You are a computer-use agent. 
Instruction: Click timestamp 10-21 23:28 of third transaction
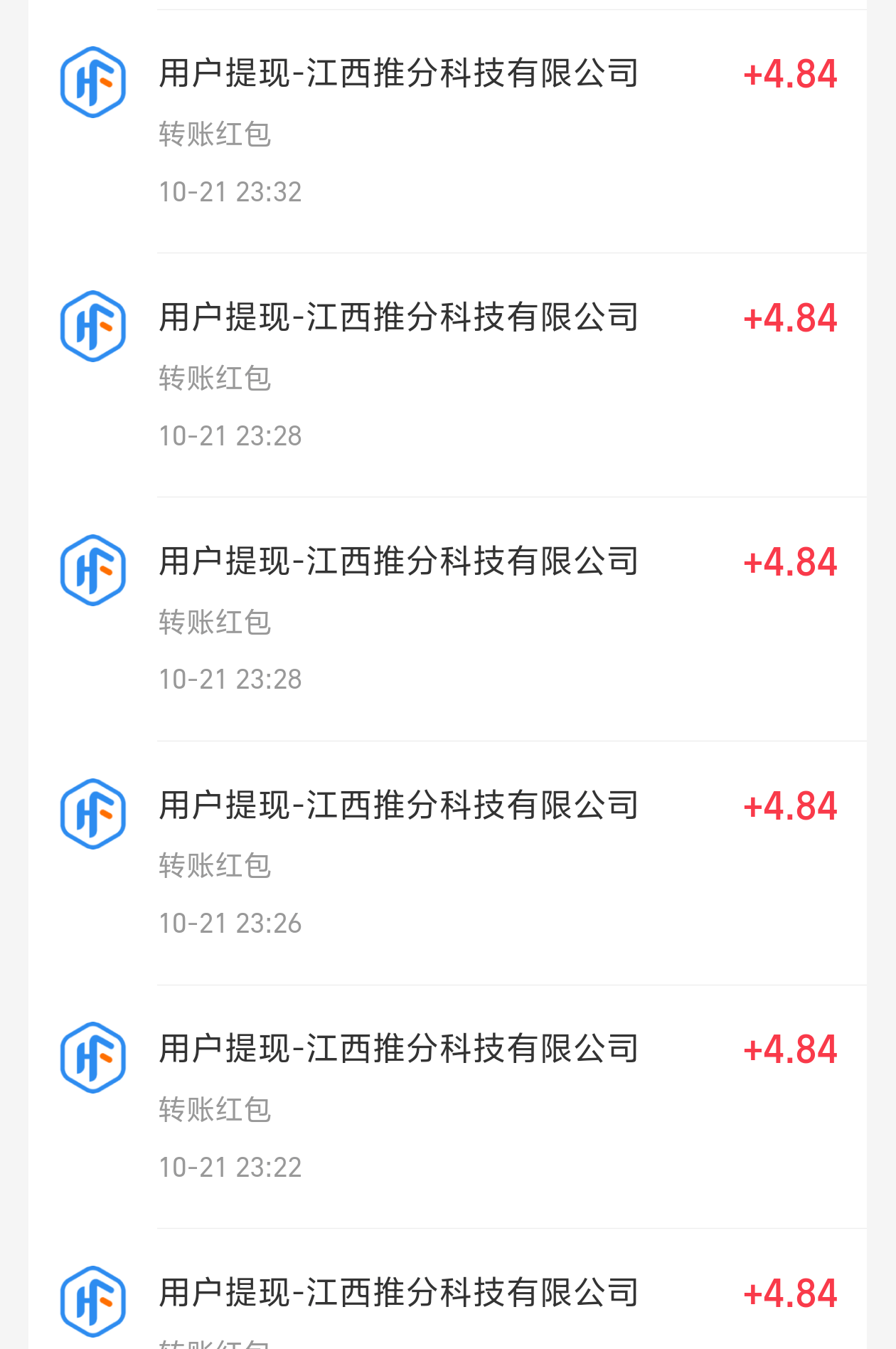[230, 679]
